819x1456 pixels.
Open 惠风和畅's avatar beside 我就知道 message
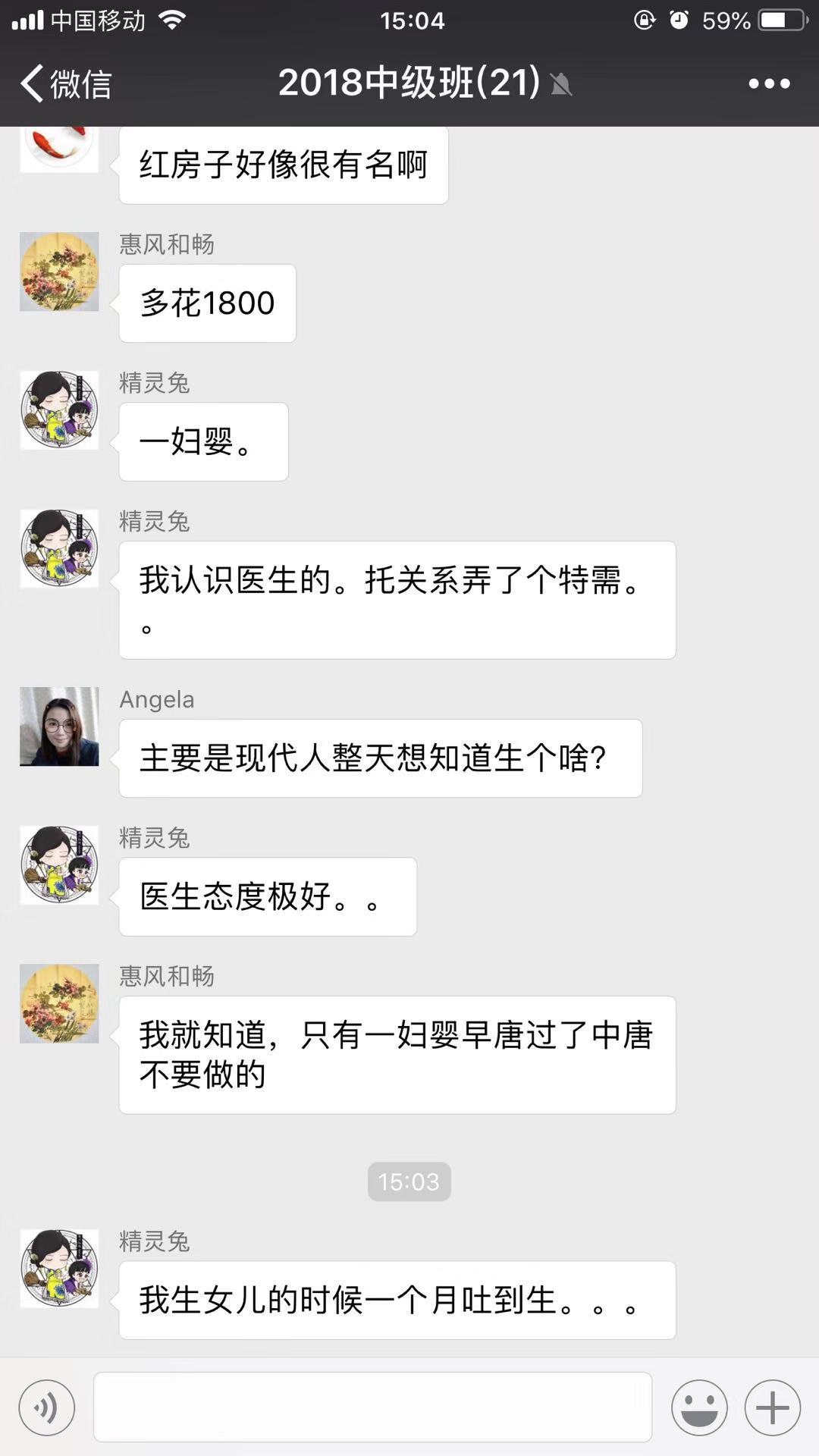(x=59, y=1003)
